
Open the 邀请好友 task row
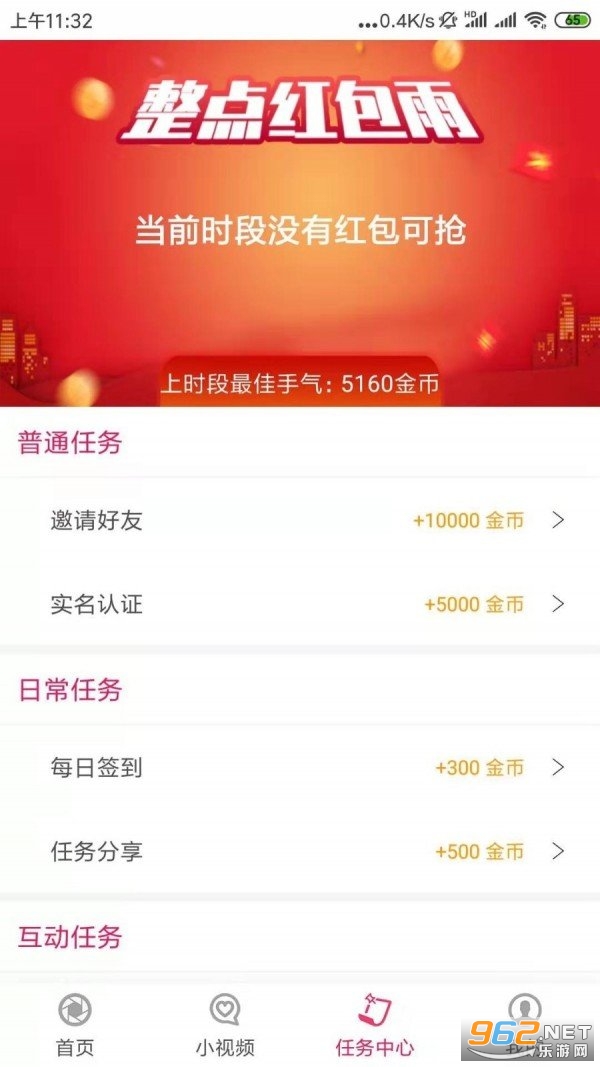300,520
